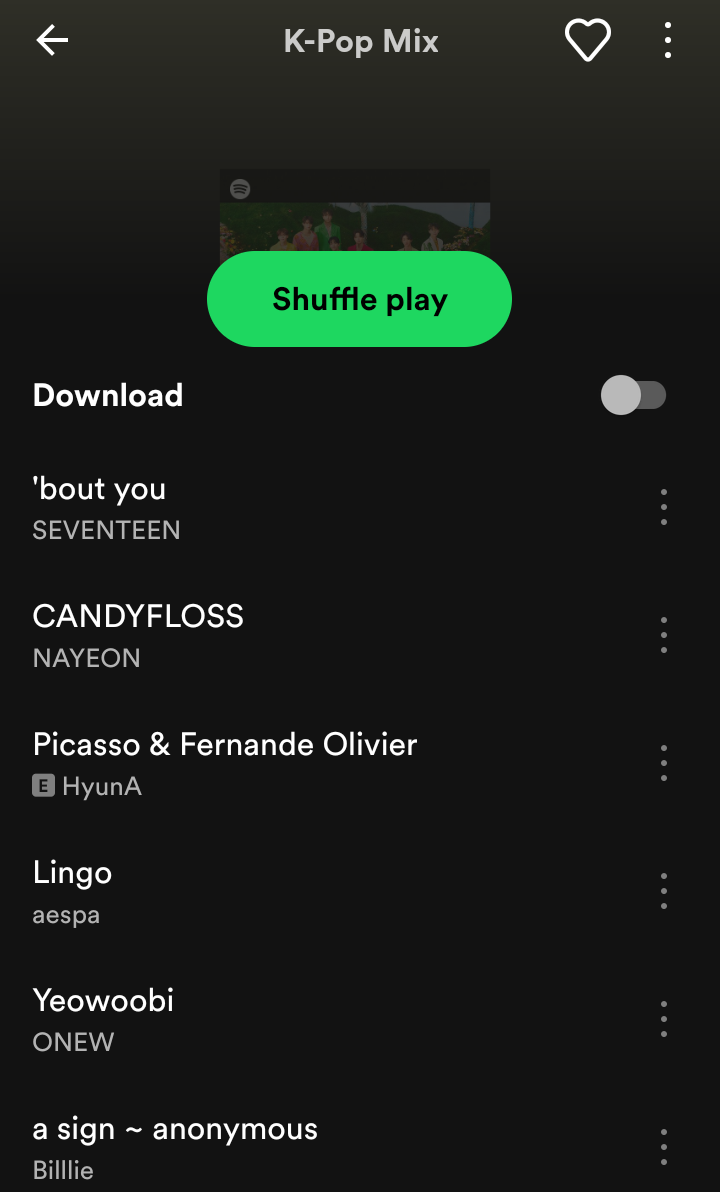Viewport: 720px width, 1192px height.
Task: Start Shuffle play
Action: point(359,299)
